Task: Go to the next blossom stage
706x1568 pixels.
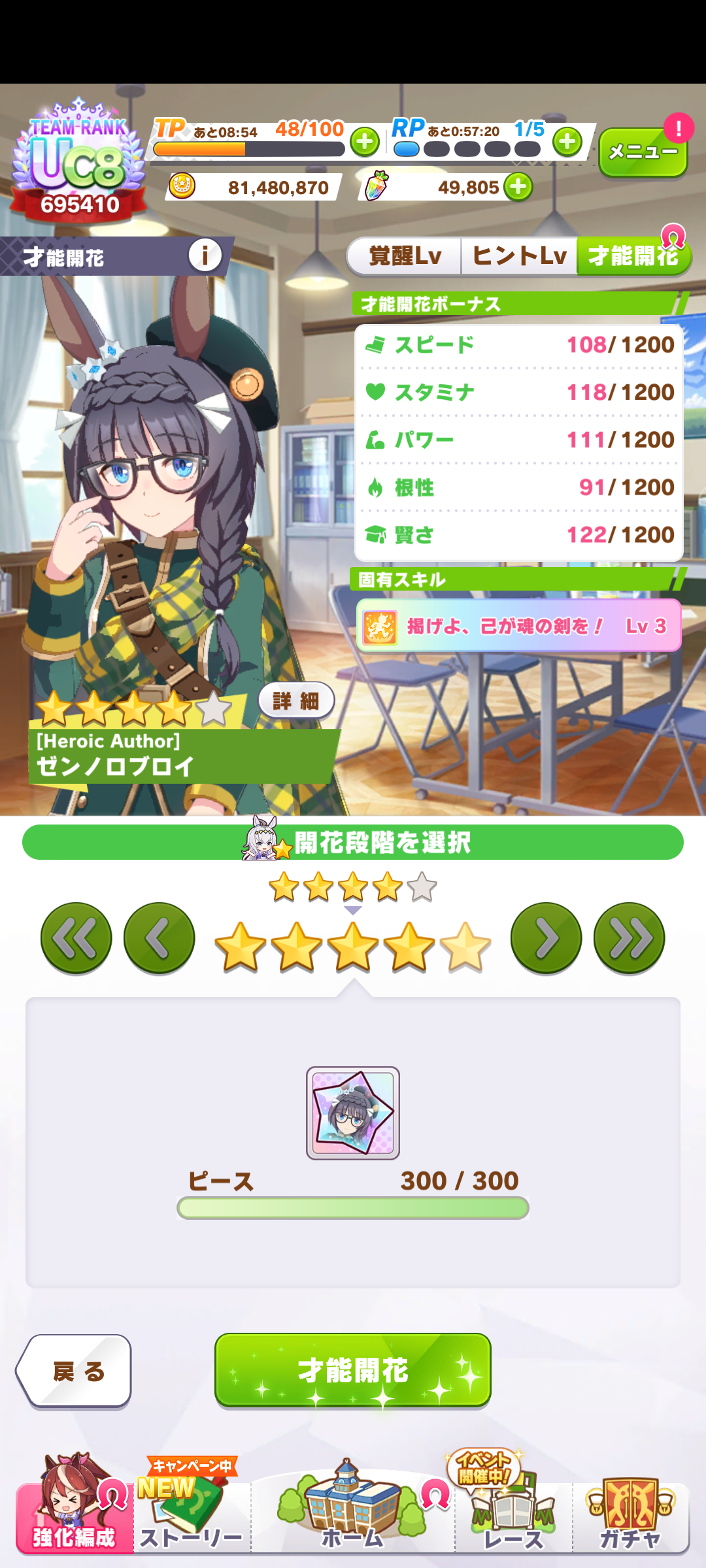Action: point(546,938)
